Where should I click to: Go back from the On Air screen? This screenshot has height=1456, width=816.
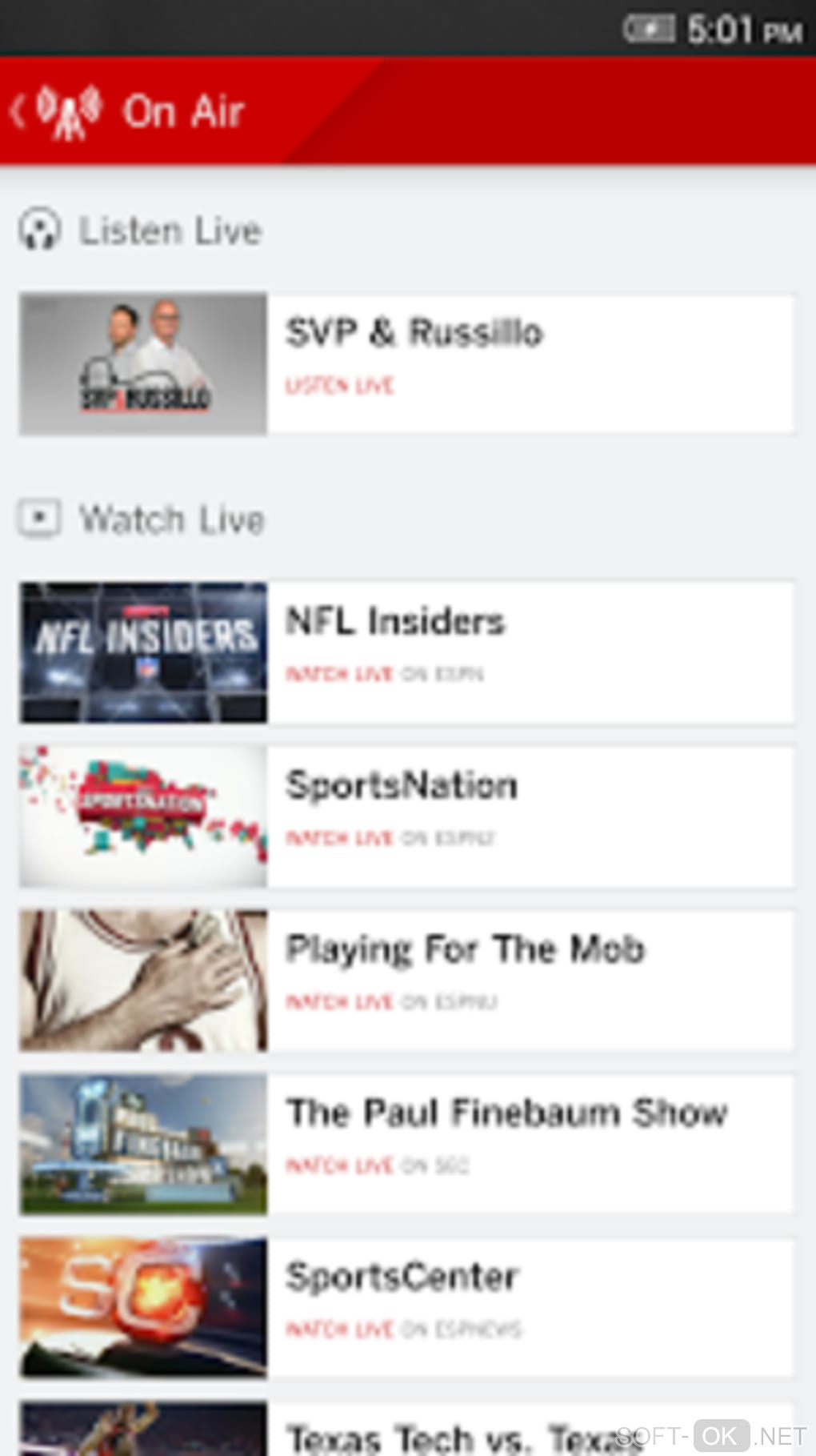(x=19, y=111)
